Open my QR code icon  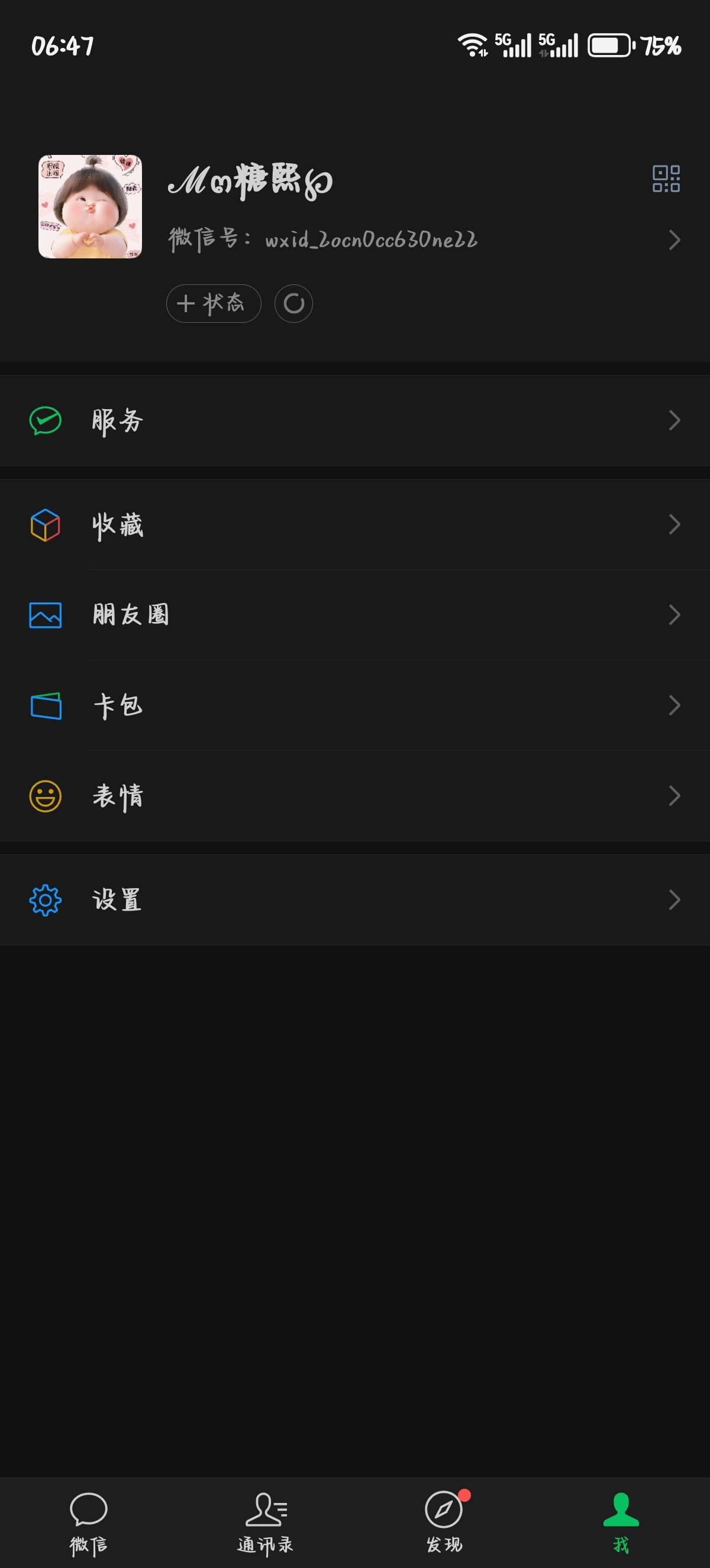pyautogui.click(x=666, y=179)
